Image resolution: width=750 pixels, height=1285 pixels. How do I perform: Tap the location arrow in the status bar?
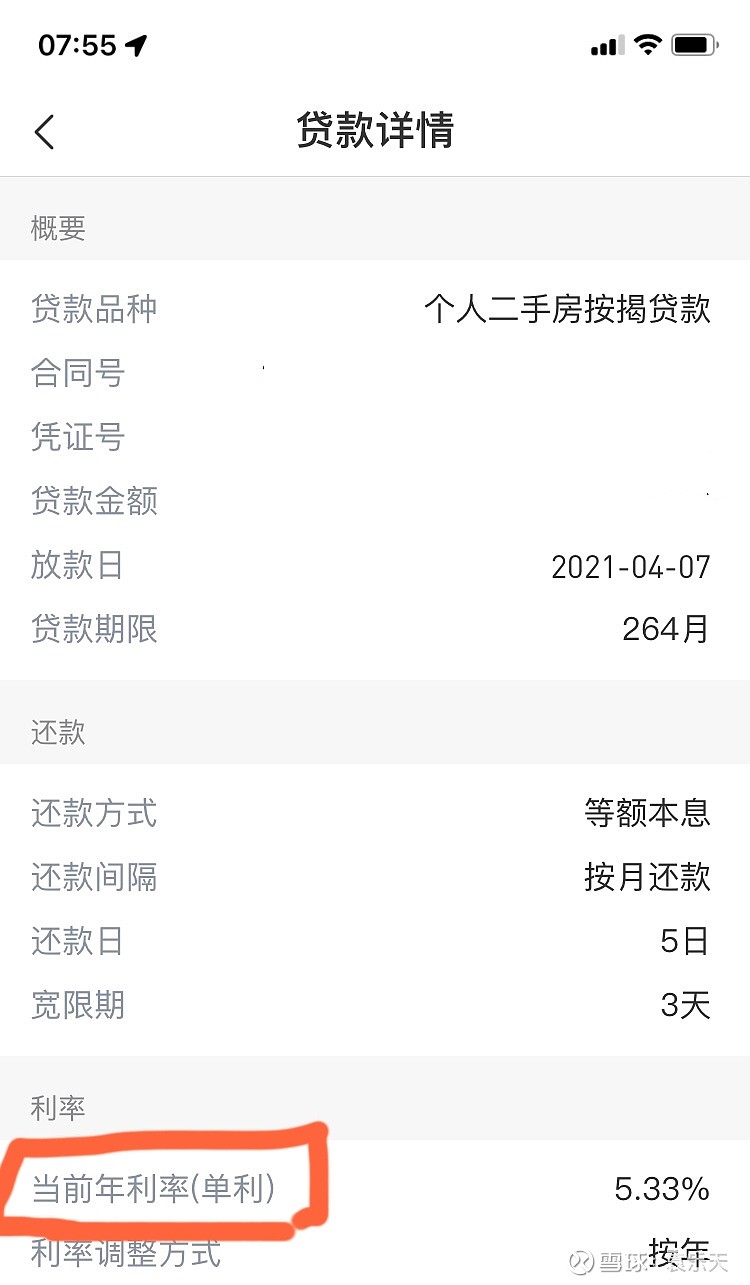136,43
